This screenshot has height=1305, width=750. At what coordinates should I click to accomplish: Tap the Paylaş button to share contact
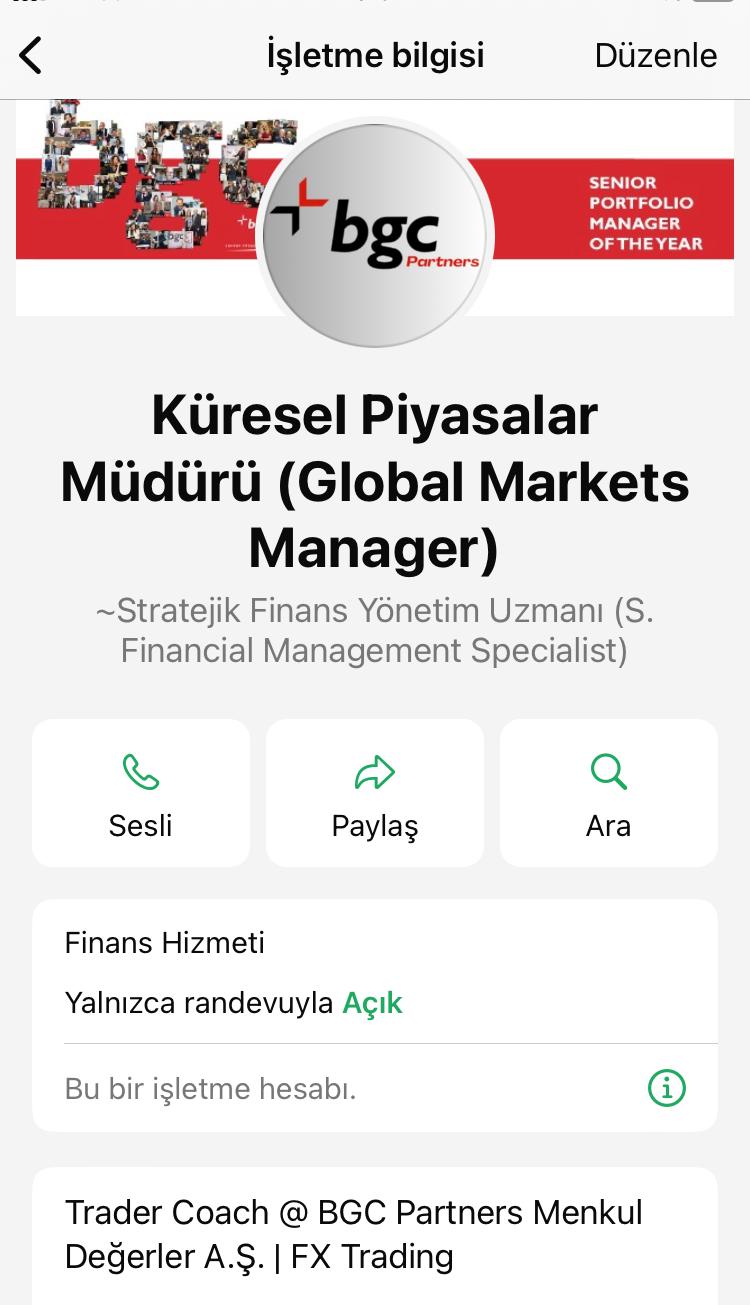374,792
